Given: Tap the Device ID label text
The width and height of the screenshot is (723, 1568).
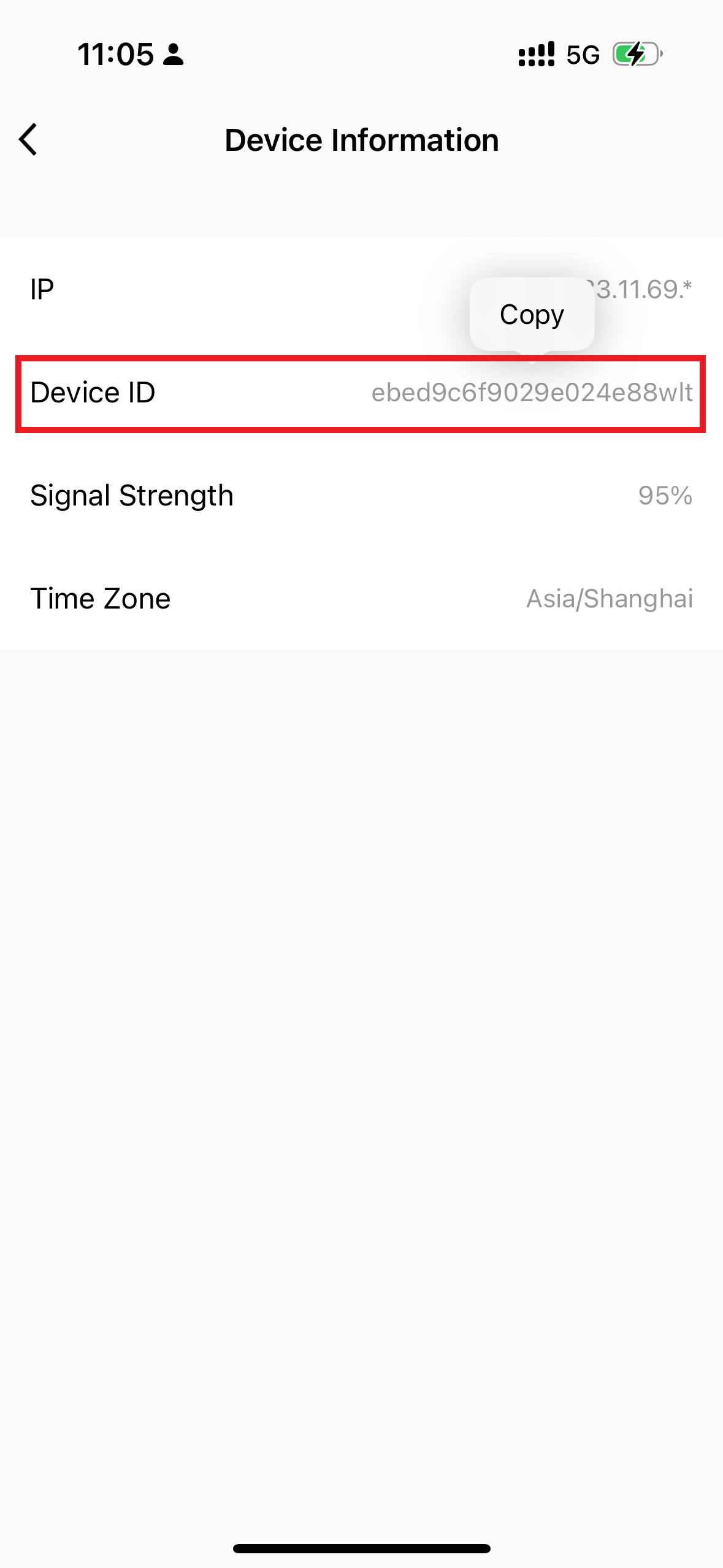Looking at the screenshot, I should point(93,393).
